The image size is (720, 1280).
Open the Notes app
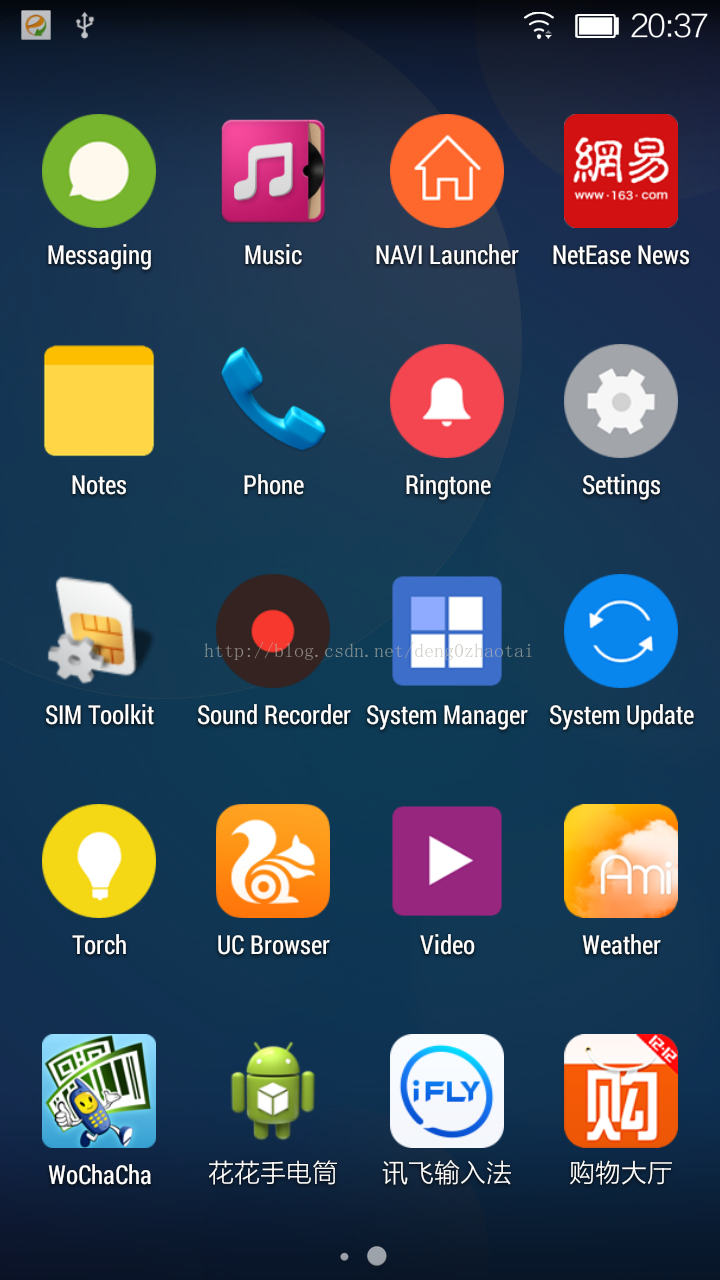99,401
